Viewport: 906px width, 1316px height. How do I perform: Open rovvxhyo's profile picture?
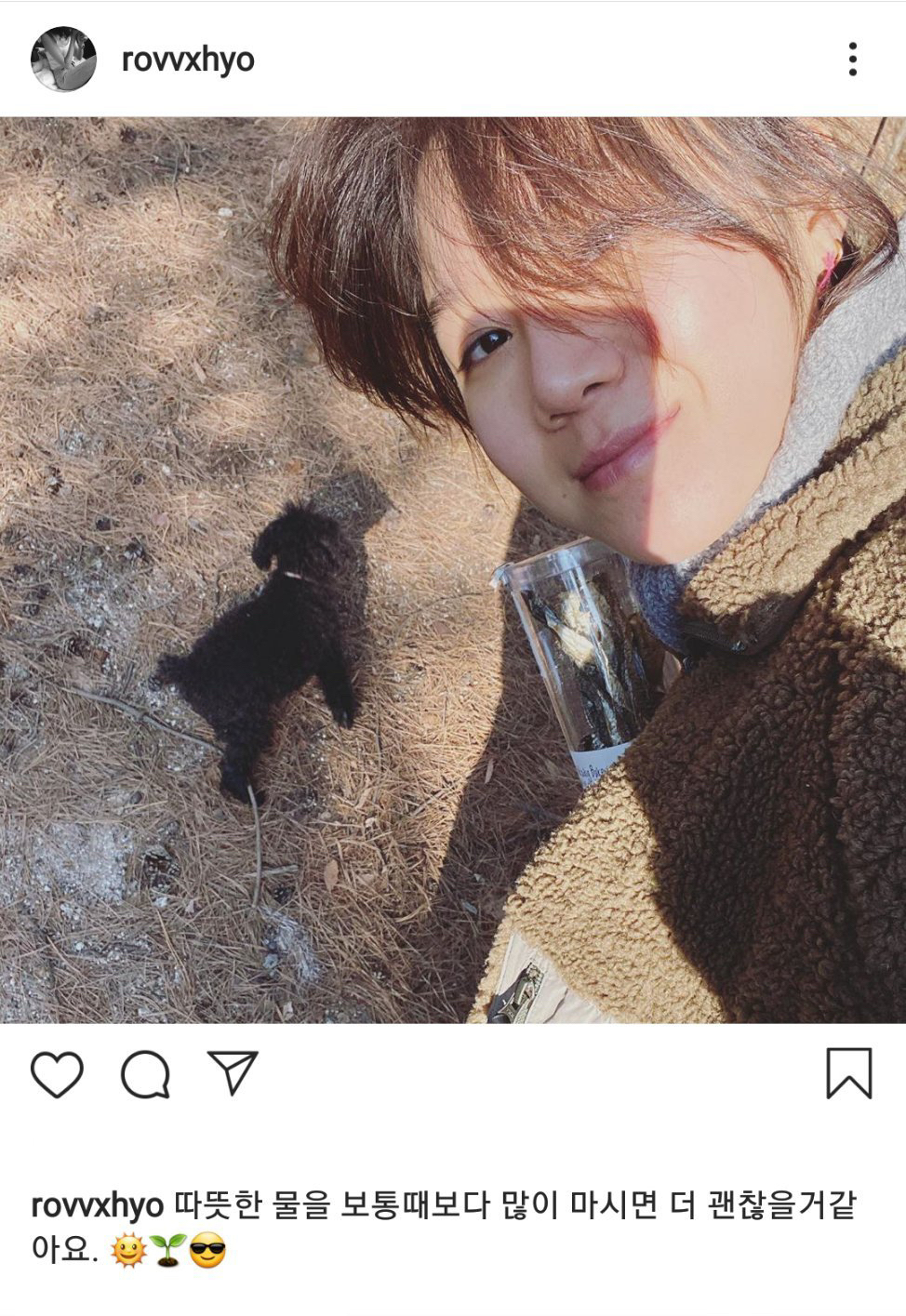click(63, 60)
